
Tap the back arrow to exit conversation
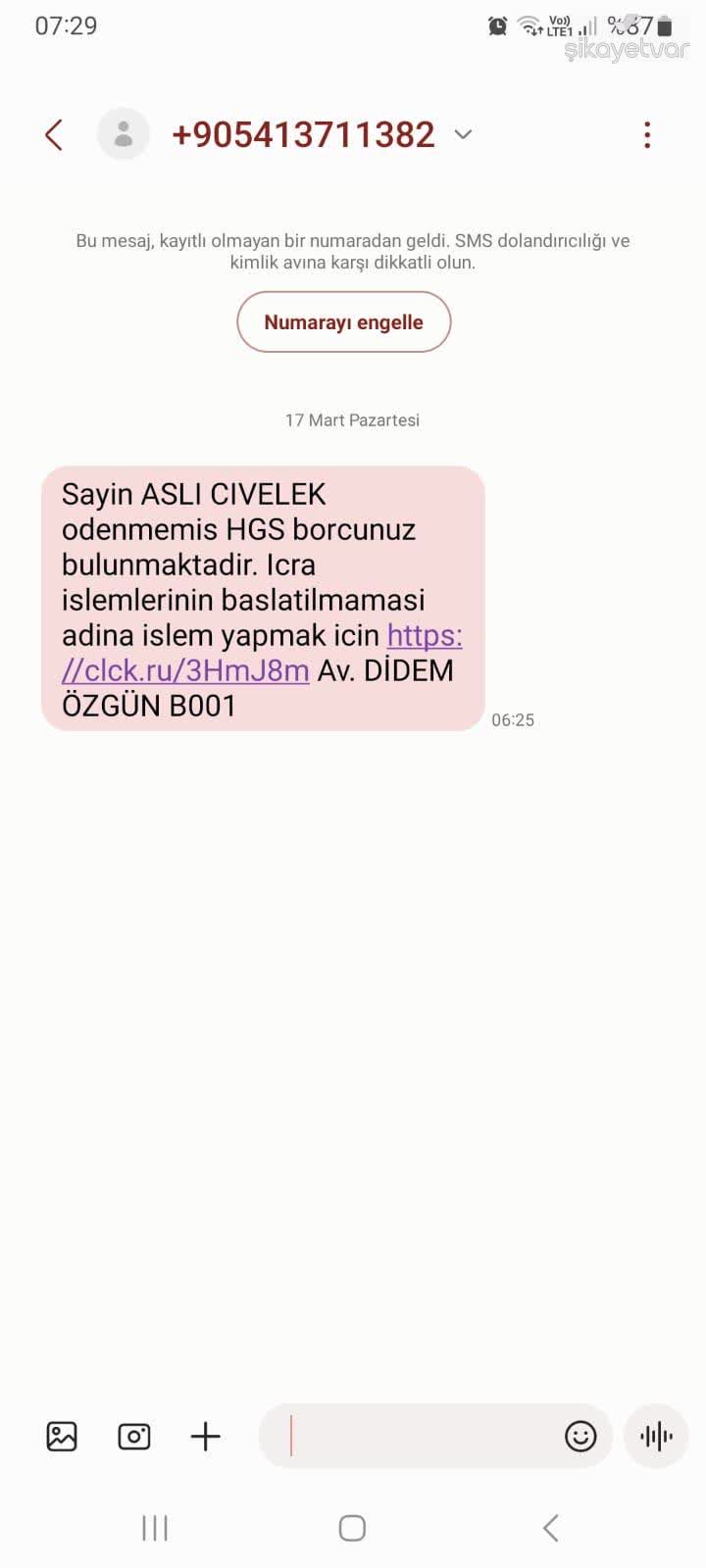coord(54,134)
